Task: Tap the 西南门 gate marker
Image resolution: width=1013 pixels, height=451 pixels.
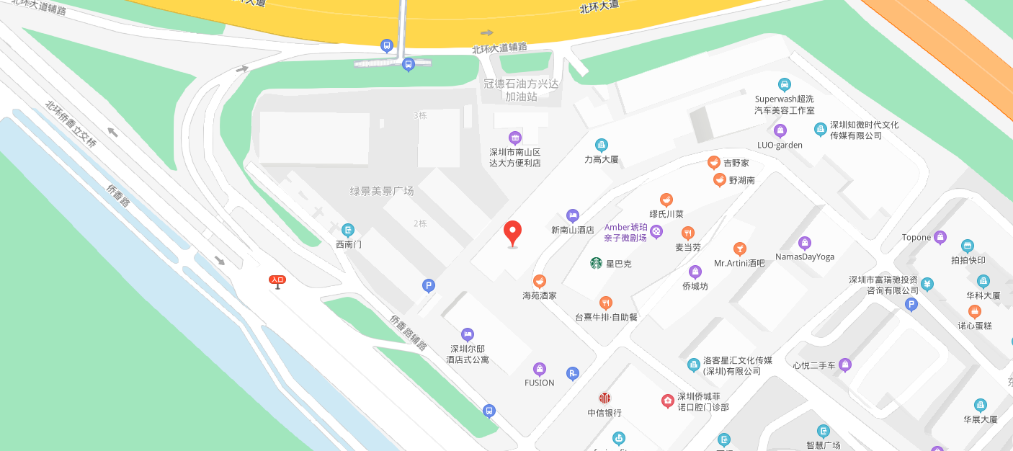Action: pos(347,229)
